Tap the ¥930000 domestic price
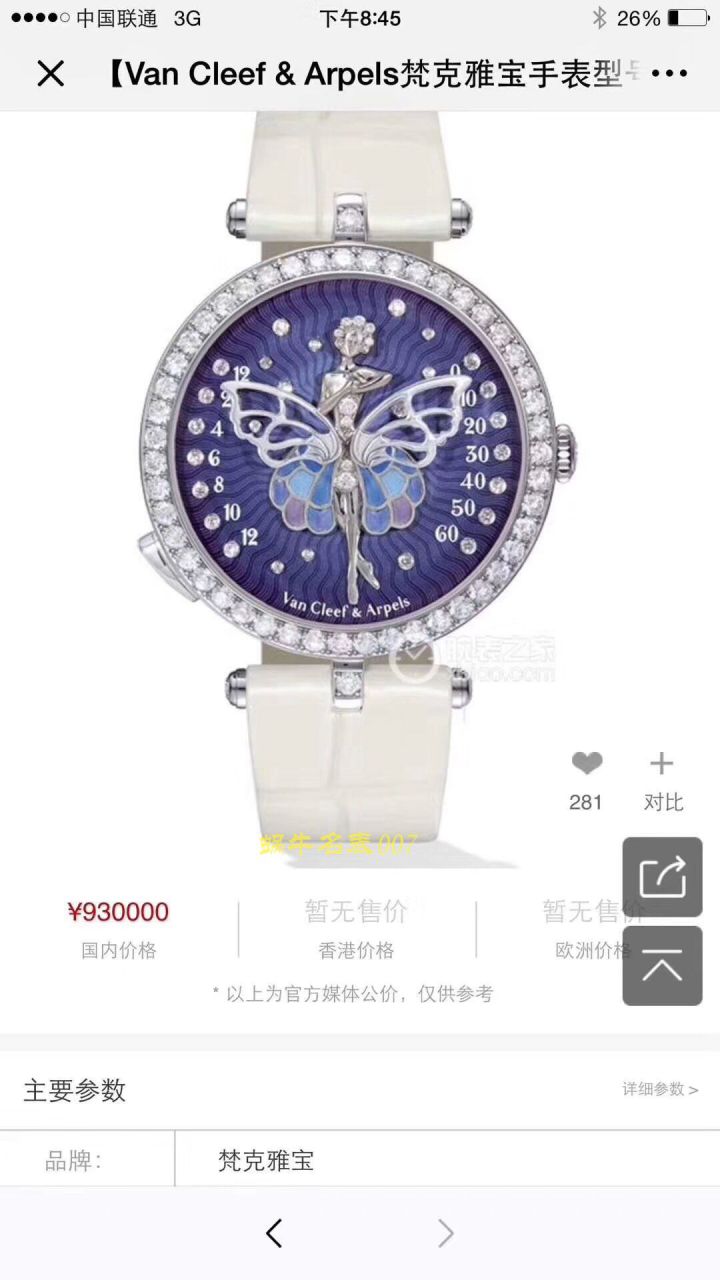The width and height of the screenshot is (720, 1280). point(119,912)
